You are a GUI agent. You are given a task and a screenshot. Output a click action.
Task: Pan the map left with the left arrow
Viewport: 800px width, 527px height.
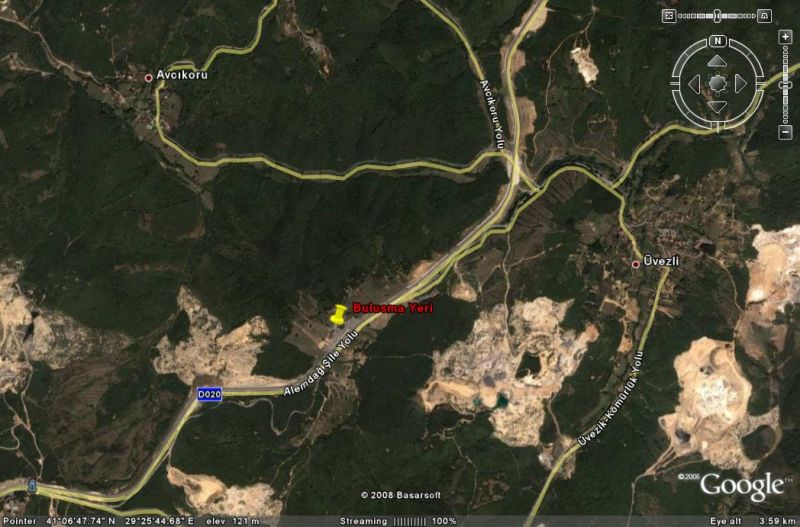click(x=695, y=84)
